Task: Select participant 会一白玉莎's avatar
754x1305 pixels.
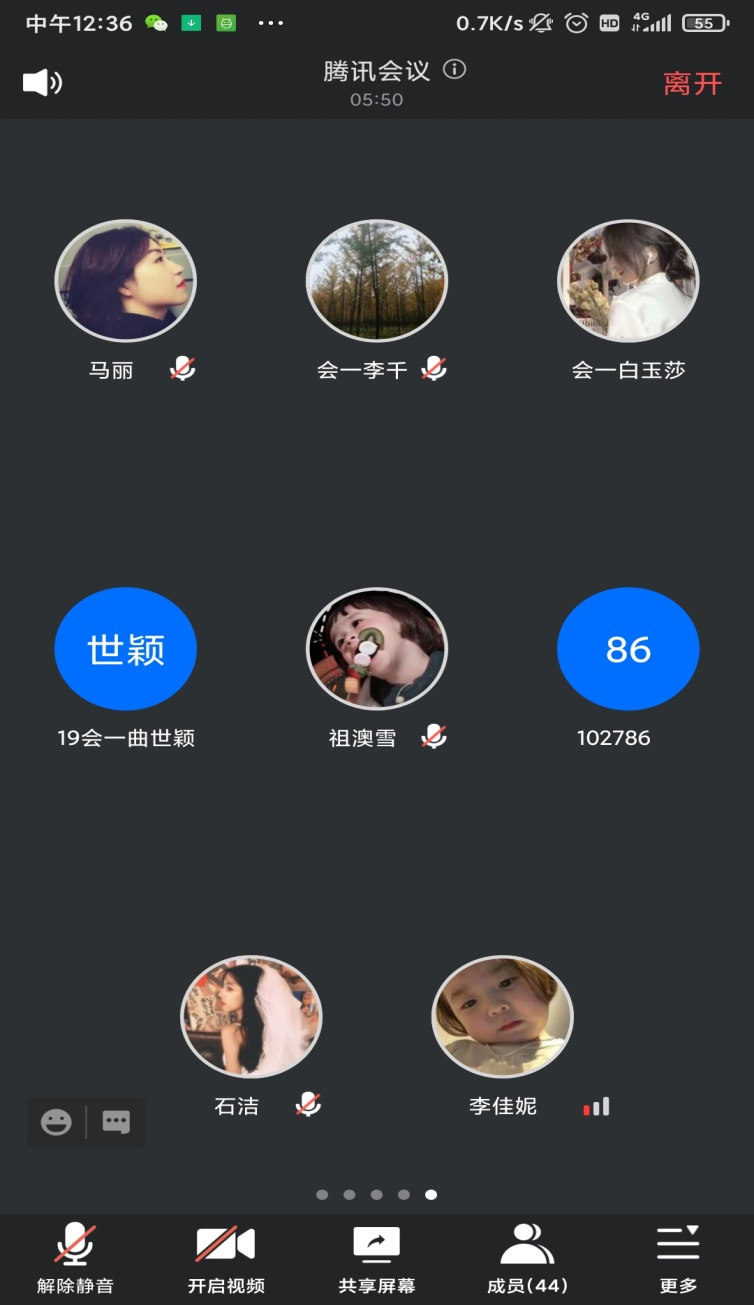Action: click(x=628, y=281)
